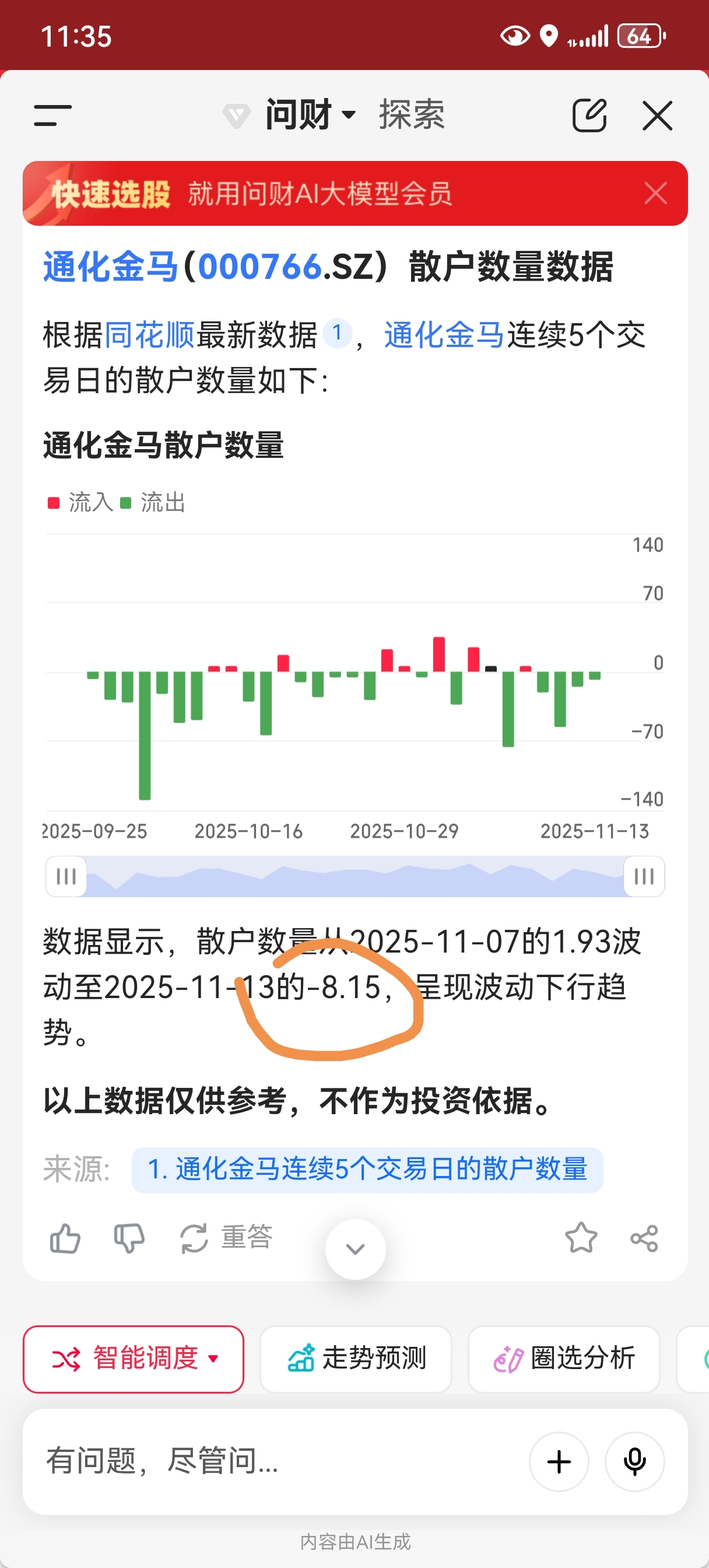709x1568 pixels.
Task: Jump to latest with the down chevron
Action: 356,1249
